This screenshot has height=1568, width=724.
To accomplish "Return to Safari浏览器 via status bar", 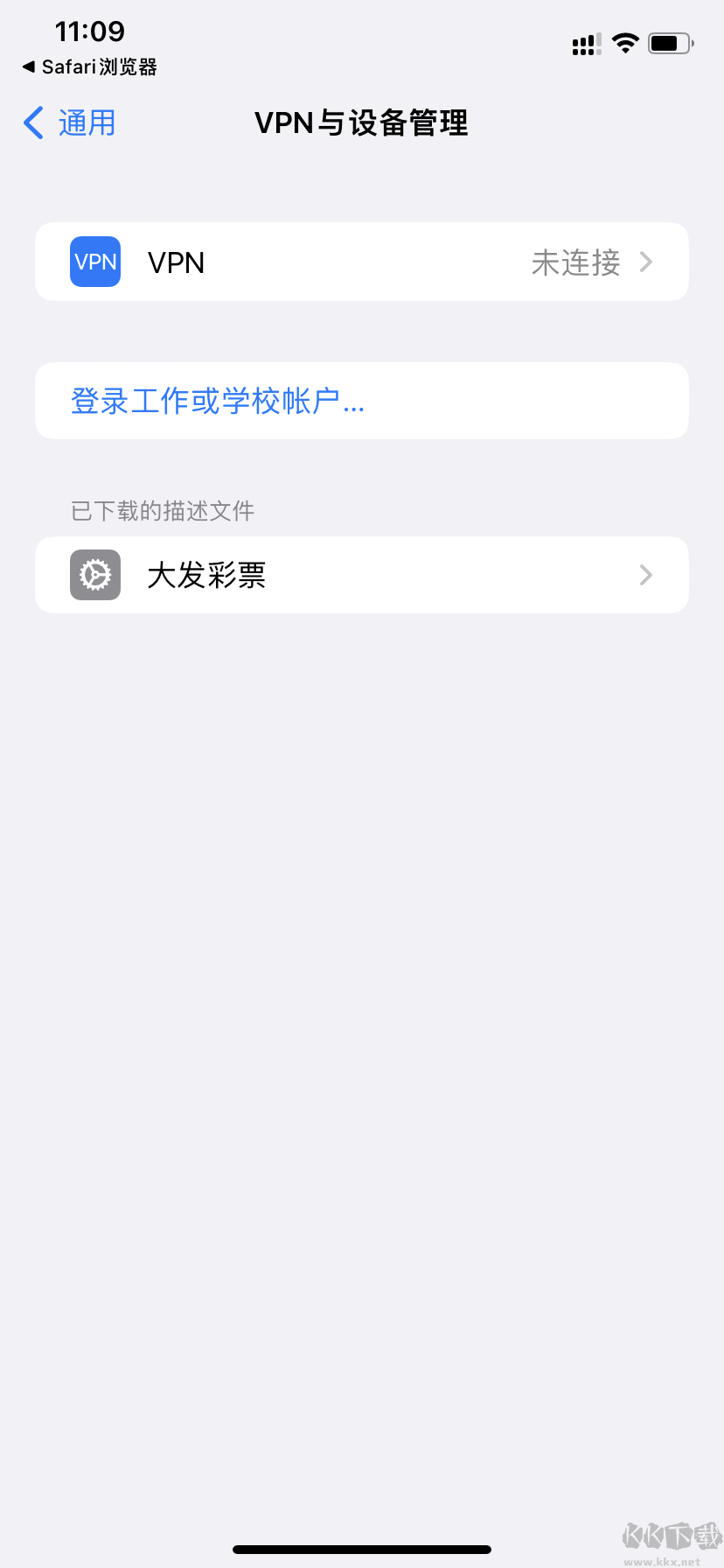I will click(x=89, y=67).
